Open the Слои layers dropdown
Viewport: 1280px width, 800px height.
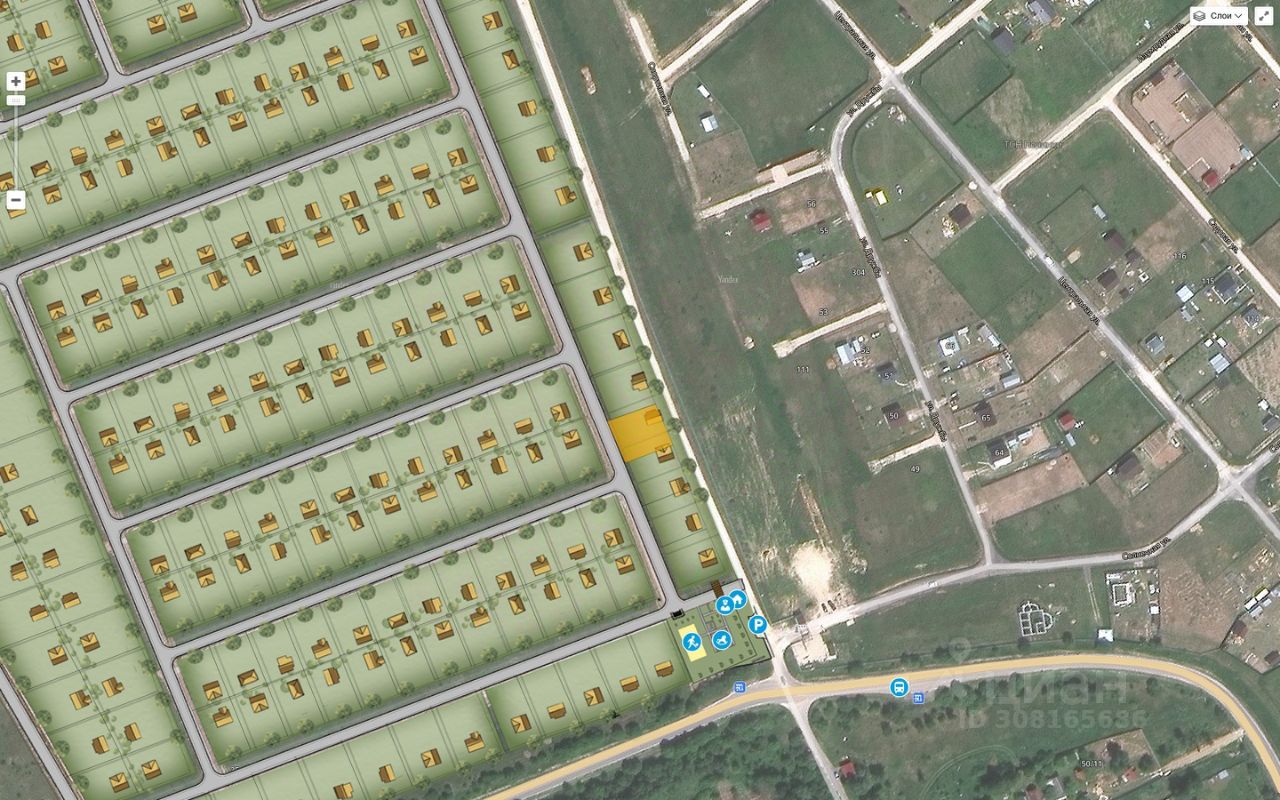coord(1219,16)
